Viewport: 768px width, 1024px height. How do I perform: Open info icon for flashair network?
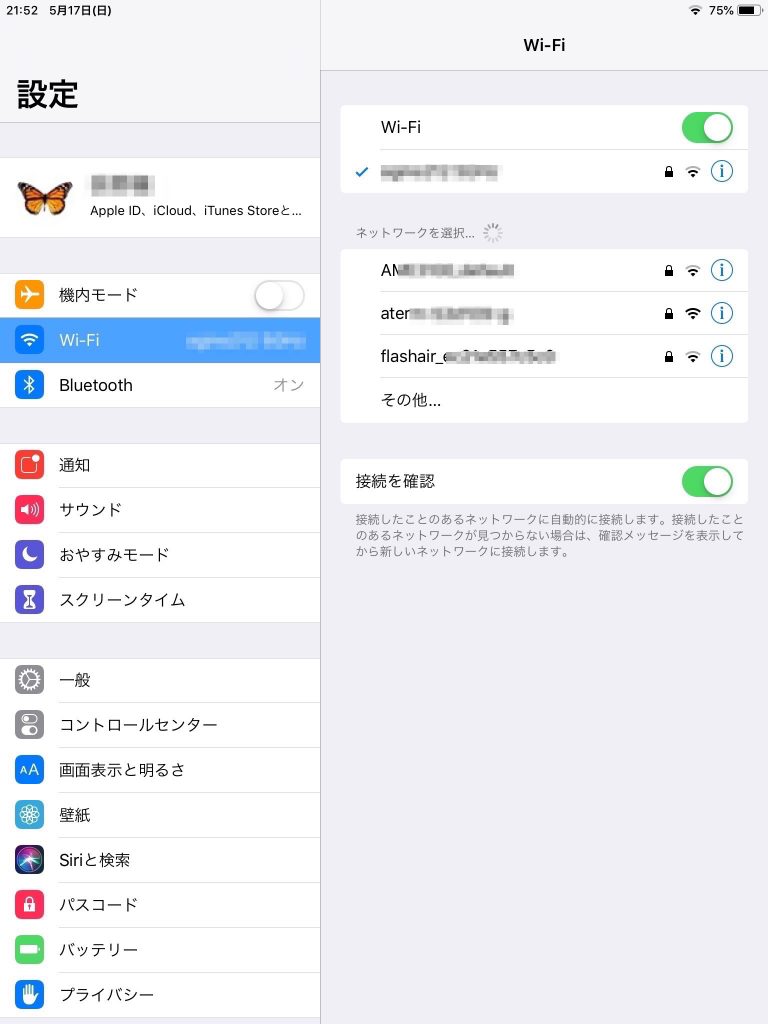[x=721, y=356]
